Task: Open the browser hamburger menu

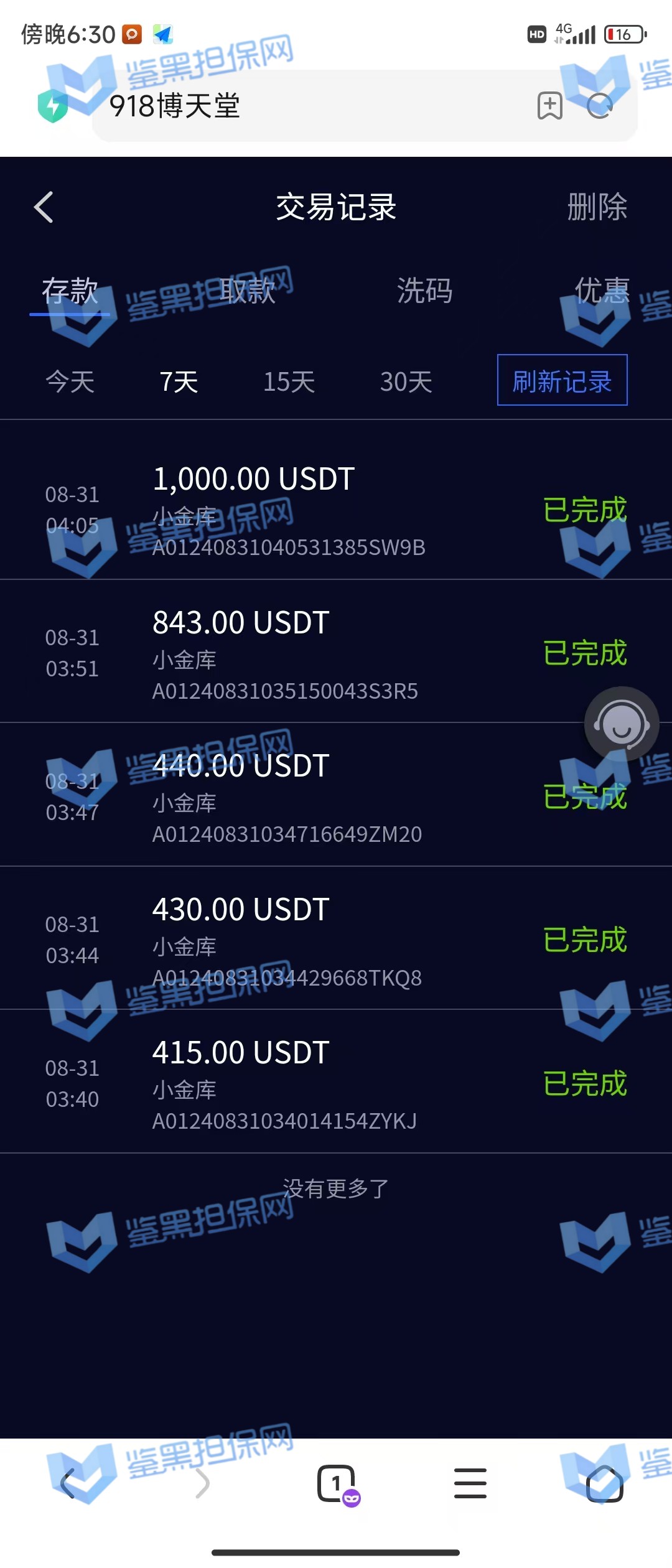Action: pyautogui.click(x=470, y=1483)
